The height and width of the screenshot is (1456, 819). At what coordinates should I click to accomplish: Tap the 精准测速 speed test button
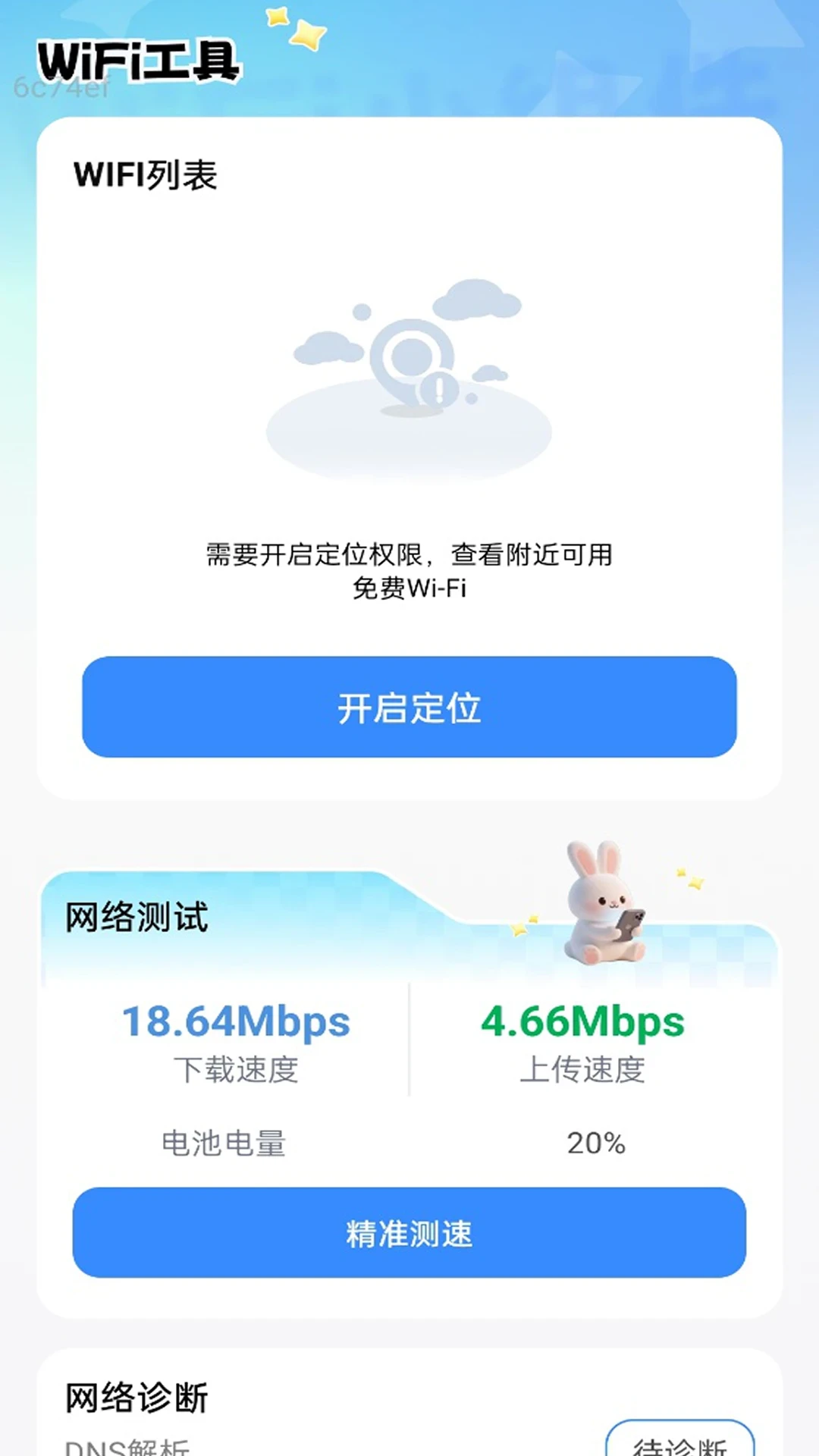(409, 1234)
